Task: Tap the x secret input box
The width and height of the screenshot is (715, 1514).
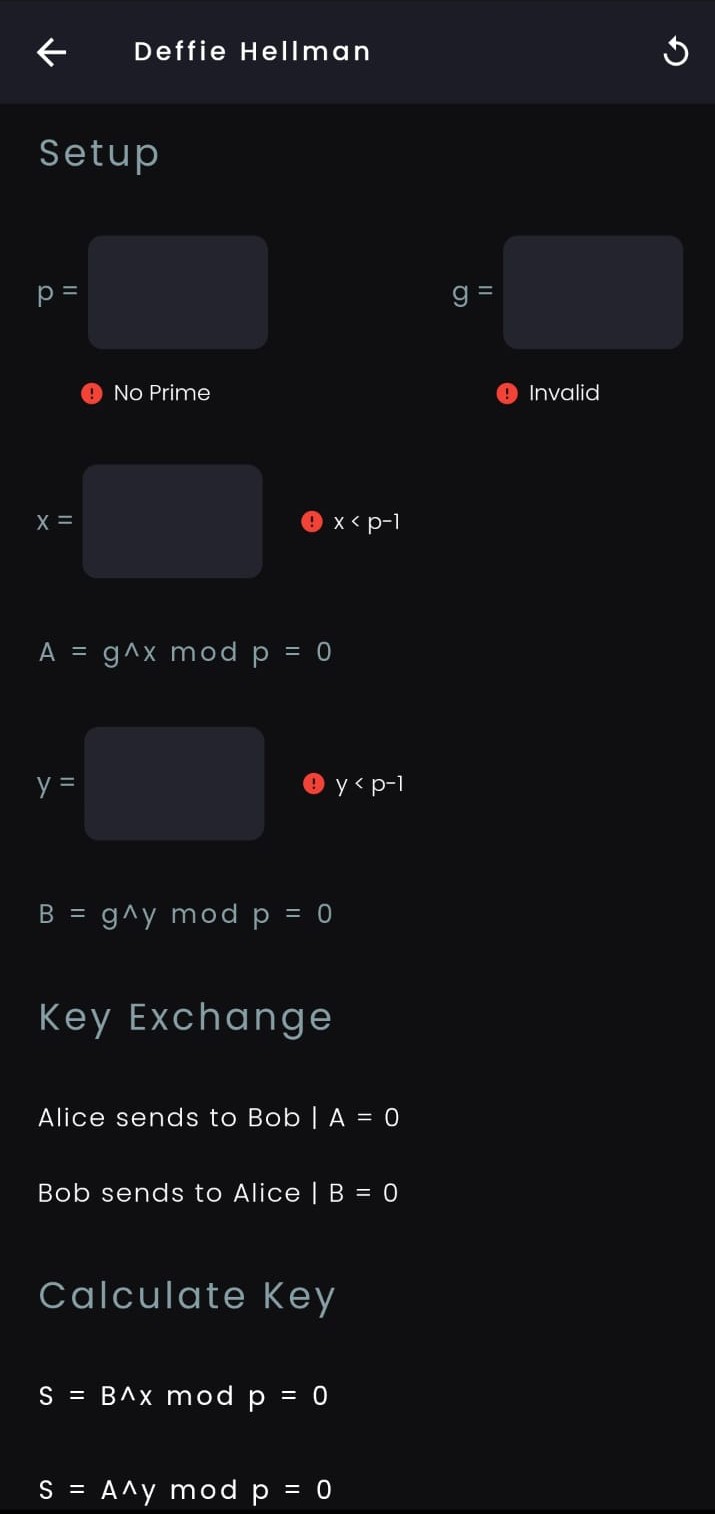Action: (172, 521)
